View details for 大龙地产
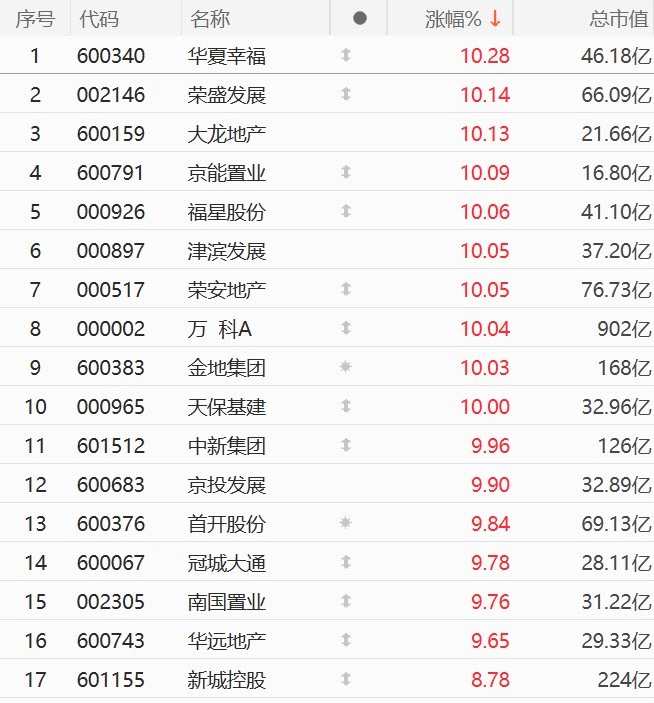The width and height of the screenshot is (654, 703). tap(226, 134)
